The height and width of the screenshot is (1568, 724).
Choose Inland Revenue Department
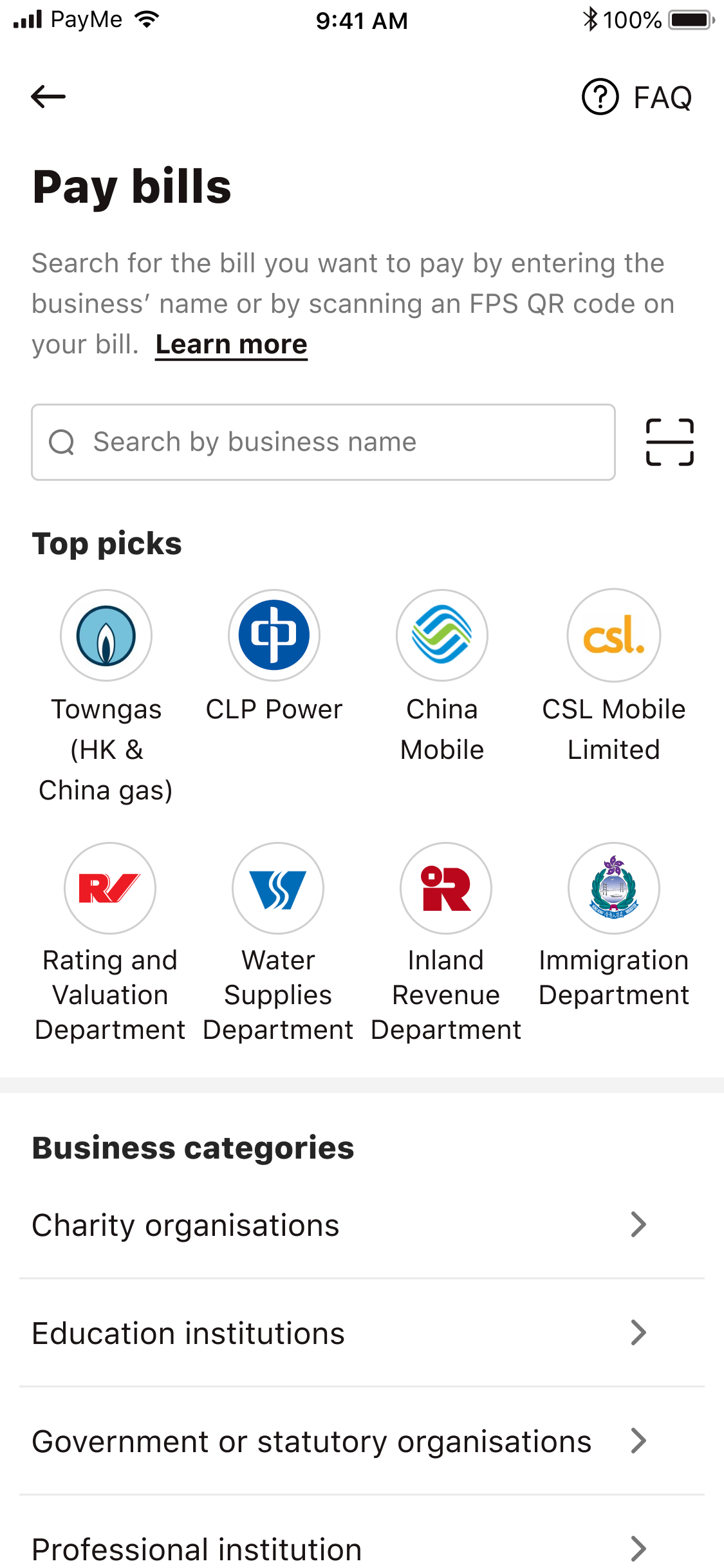pyautogui.click(x=446, y=943)
